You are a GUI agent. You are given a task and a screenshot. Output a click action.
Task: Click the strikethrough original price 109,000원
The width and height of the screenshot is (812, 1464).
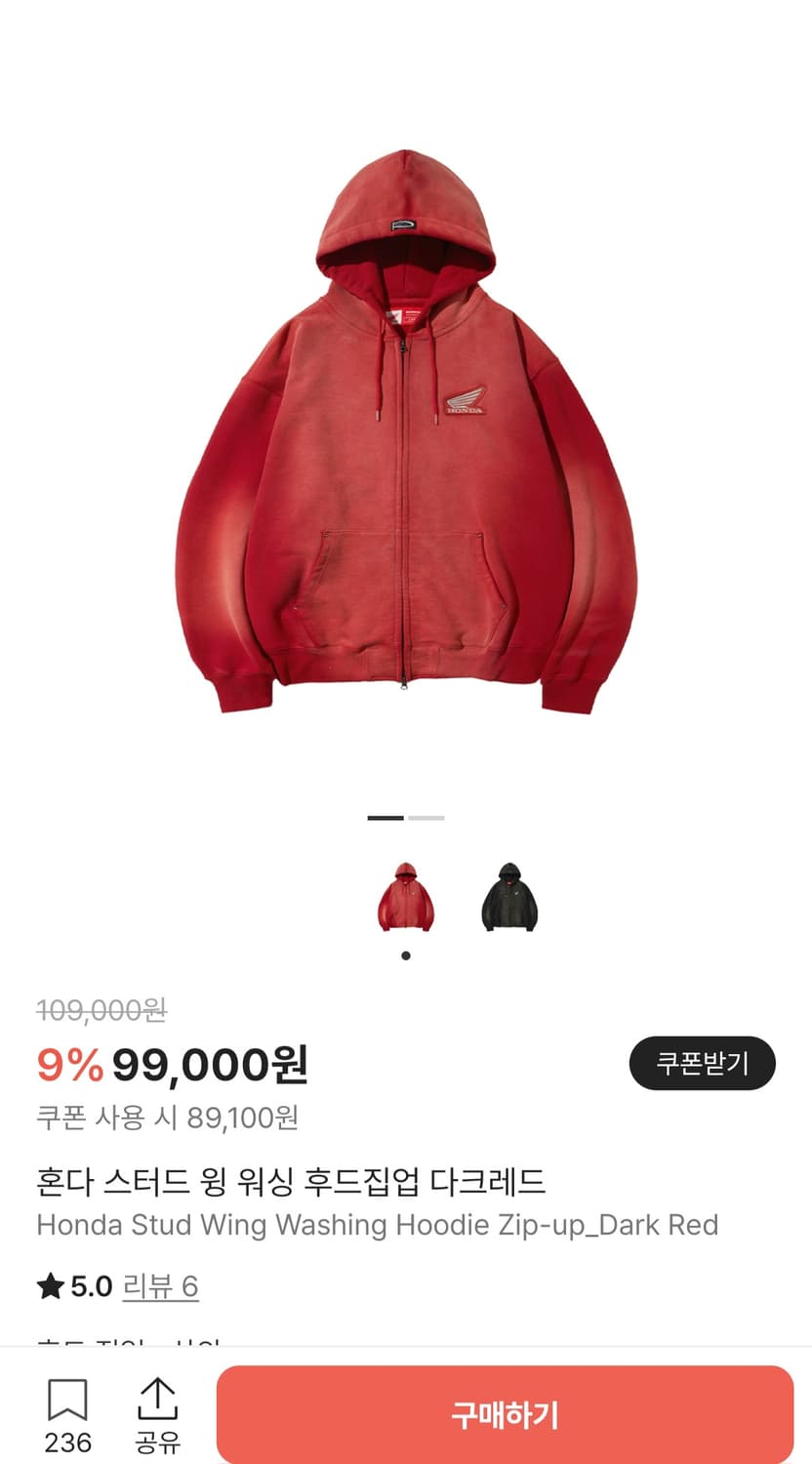tap(101, 1012)
